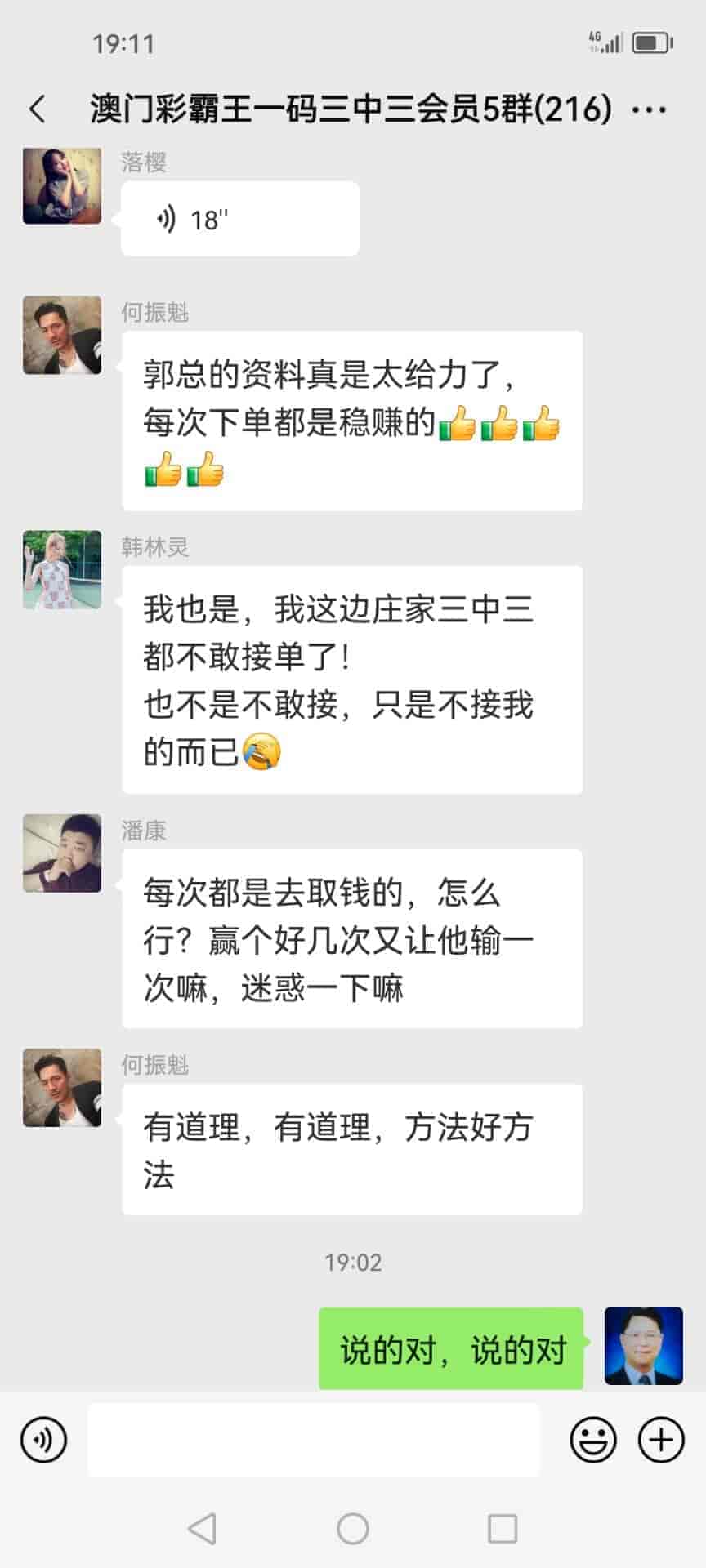Tap the system home button

click(x=353, y=1528)
